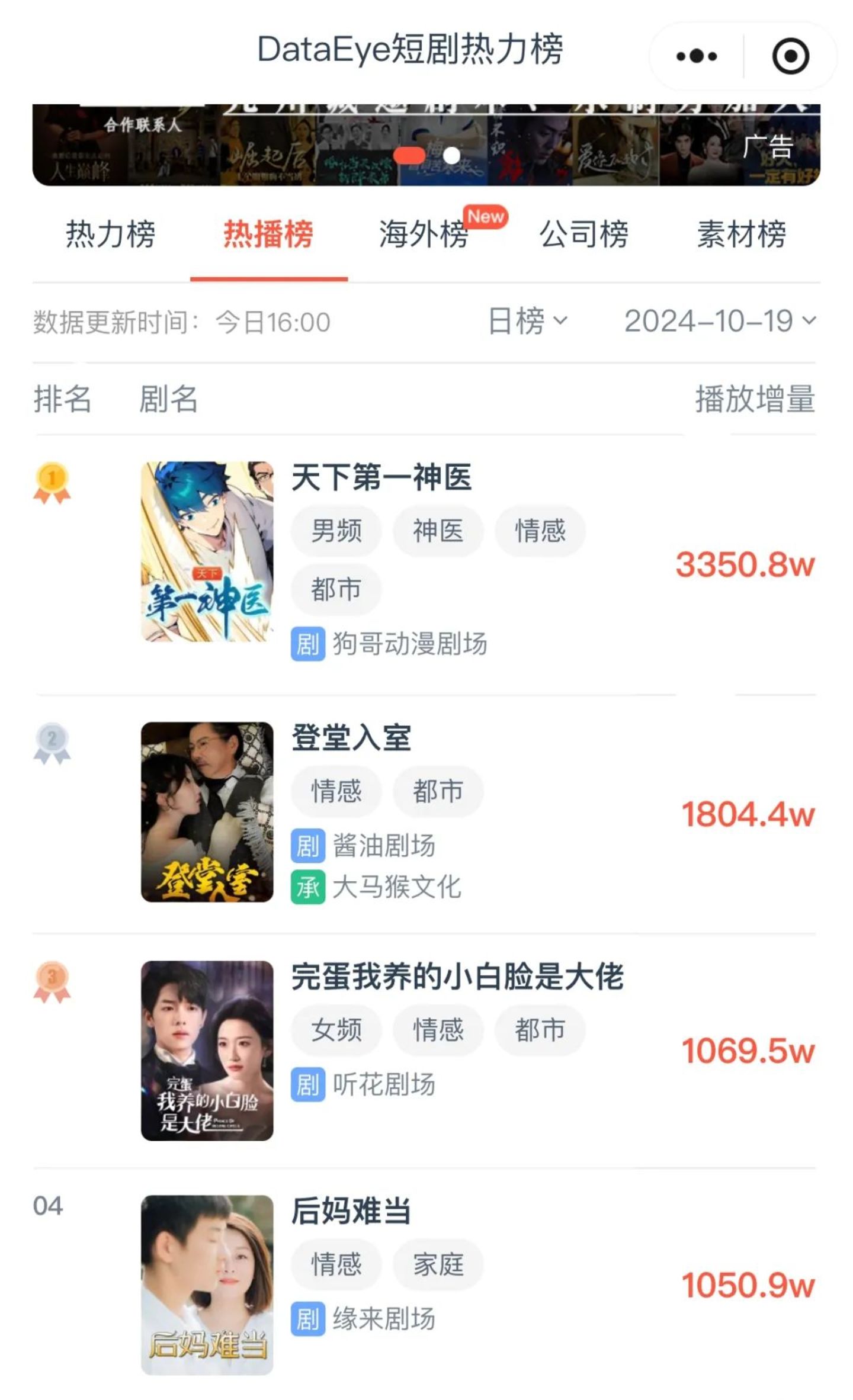This screenshot has width=853, height=1400.
Task: Close the mini program with circle icon
Action: click(790, 57)
